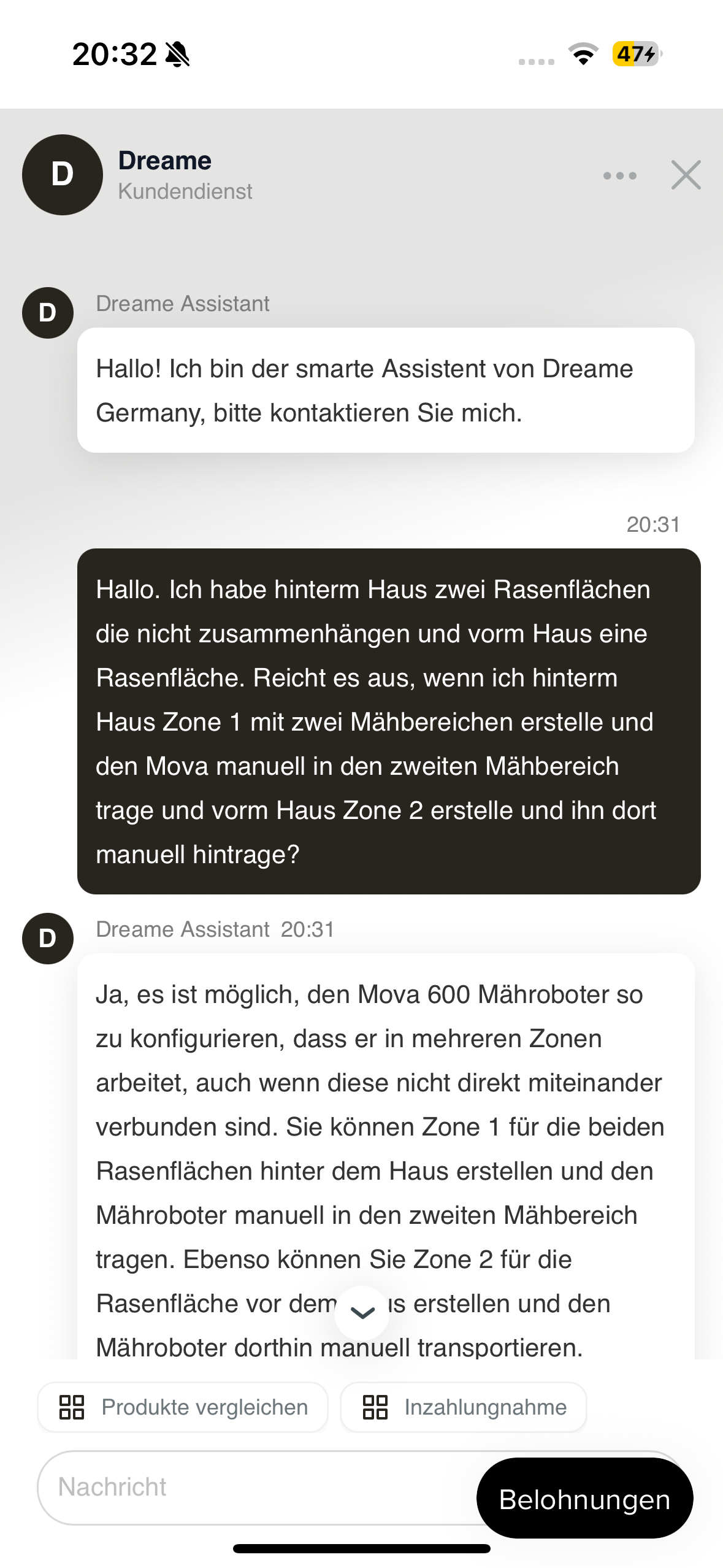The width and height of the screenshot is (723, 1568).
Task: Jump to latest message with down arrow
Action: 362,1313
